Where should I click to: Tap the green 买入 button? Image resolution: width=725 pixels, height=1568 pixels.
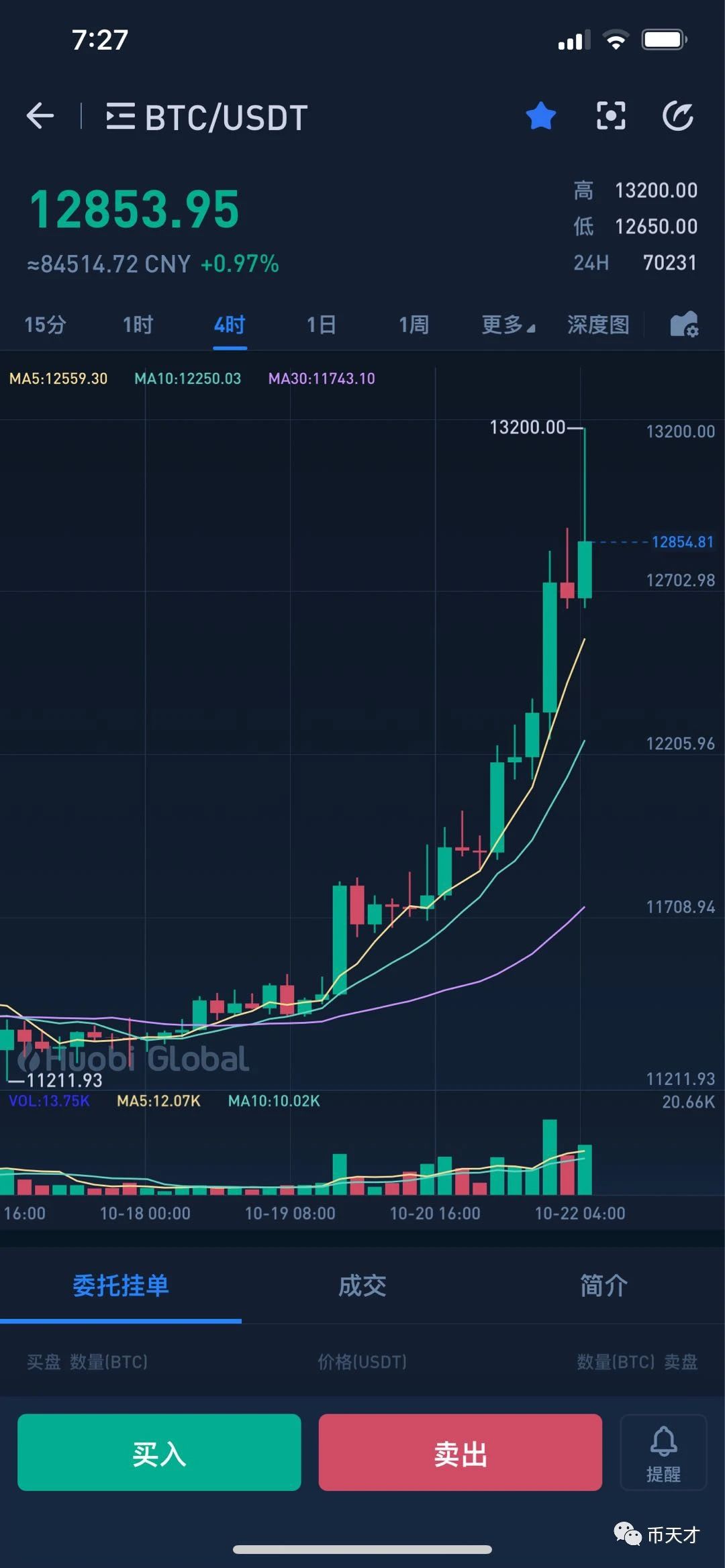(x=159, y=1453)
